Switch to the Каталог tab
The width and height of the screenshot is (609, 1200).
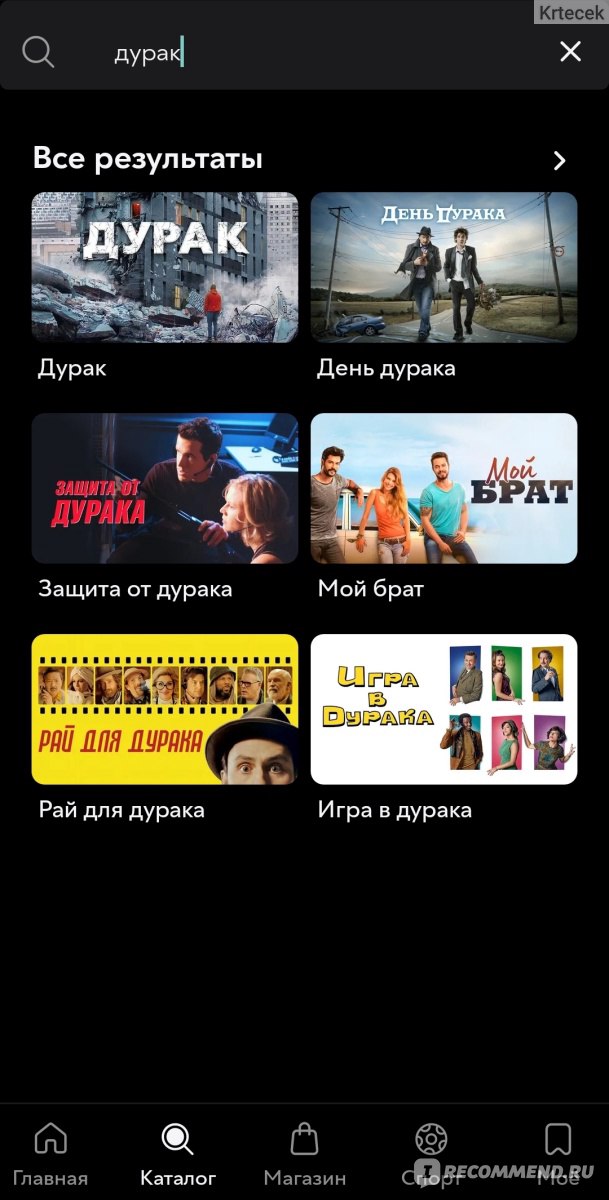pos(177,1155)
